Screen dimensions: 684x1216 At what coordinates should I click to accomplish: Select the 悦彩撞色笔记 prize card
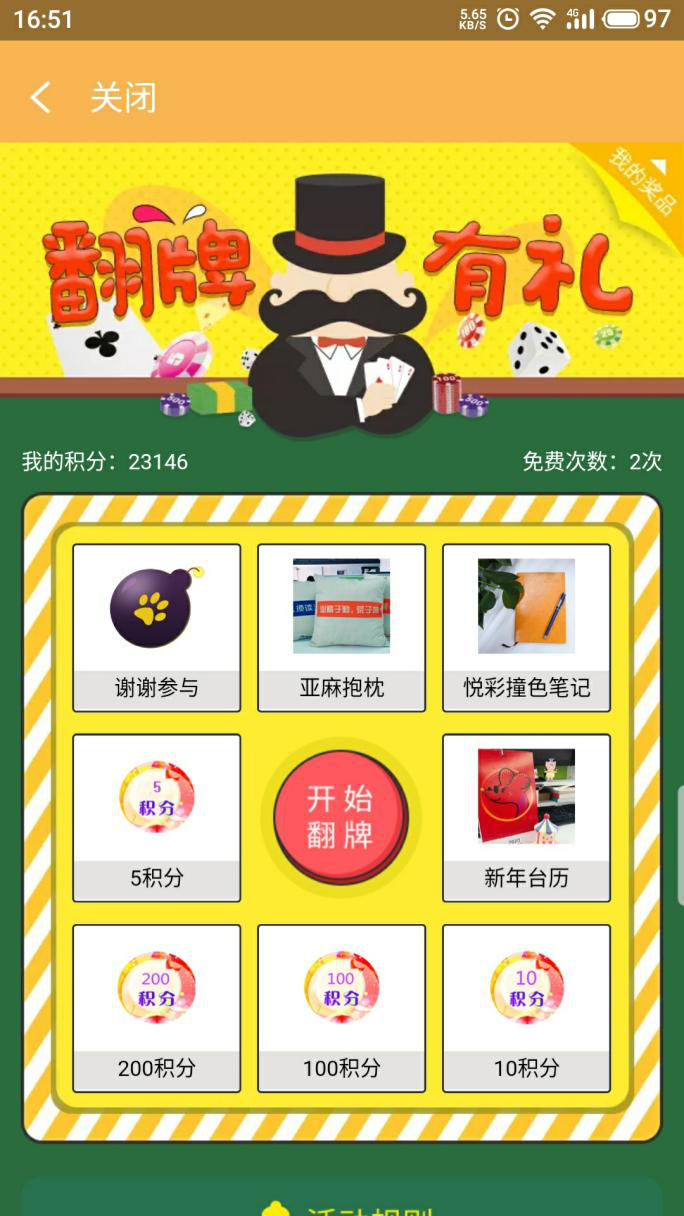click(x=526, y=628)
